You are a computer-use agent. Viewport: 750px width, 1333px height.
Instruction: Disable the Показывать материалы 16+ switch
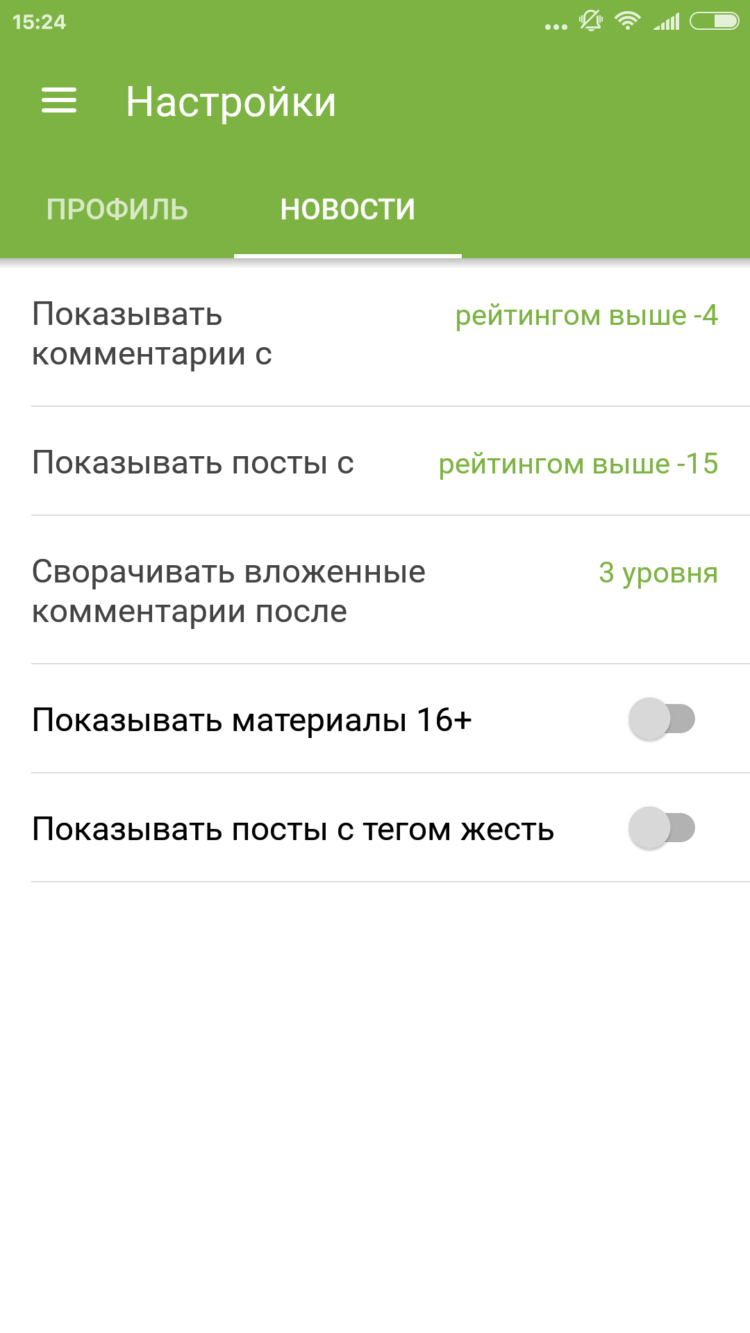point(664,719)
